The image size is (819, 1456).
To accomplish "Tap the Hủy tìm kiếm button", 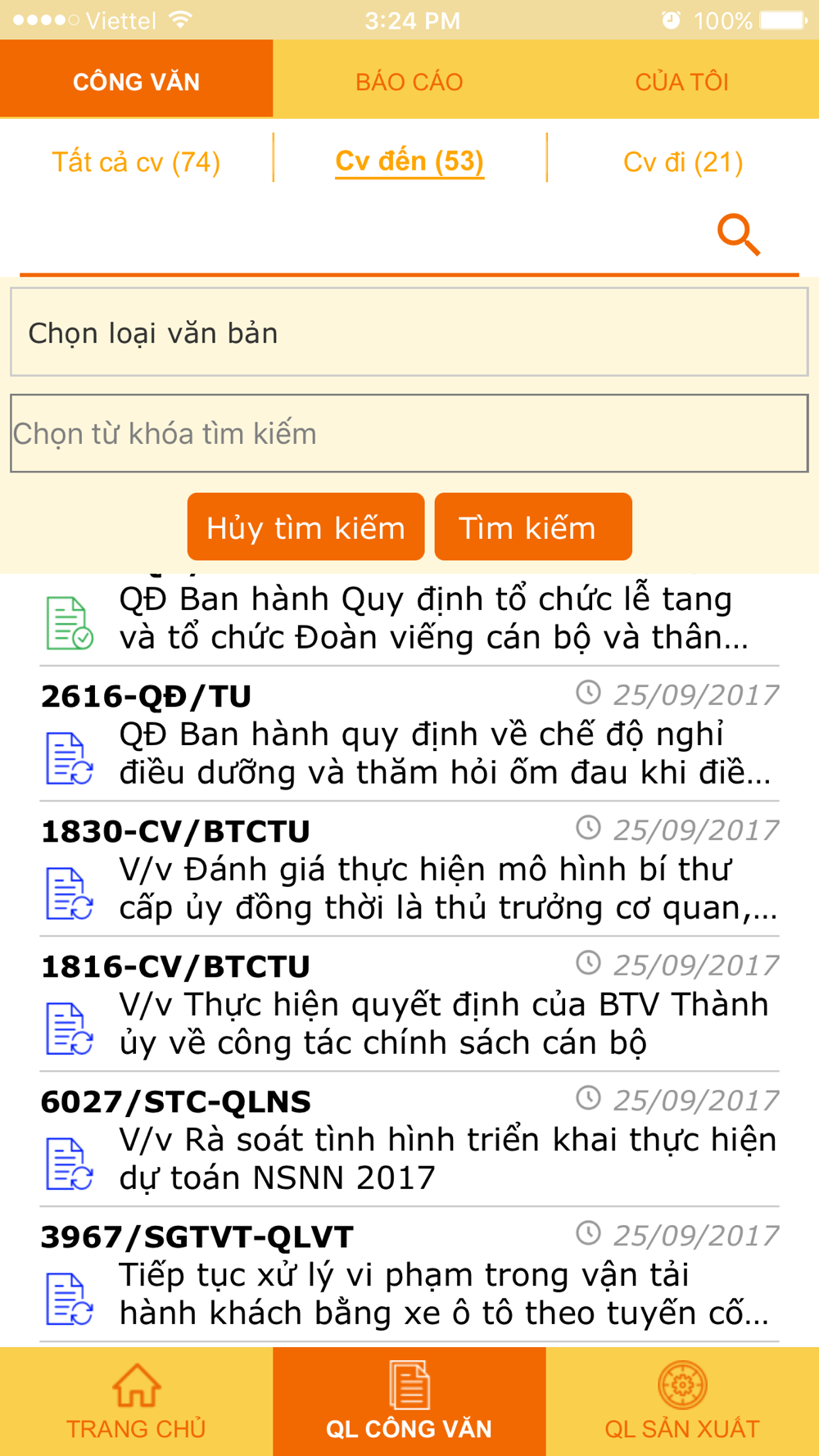I will 305,527.
